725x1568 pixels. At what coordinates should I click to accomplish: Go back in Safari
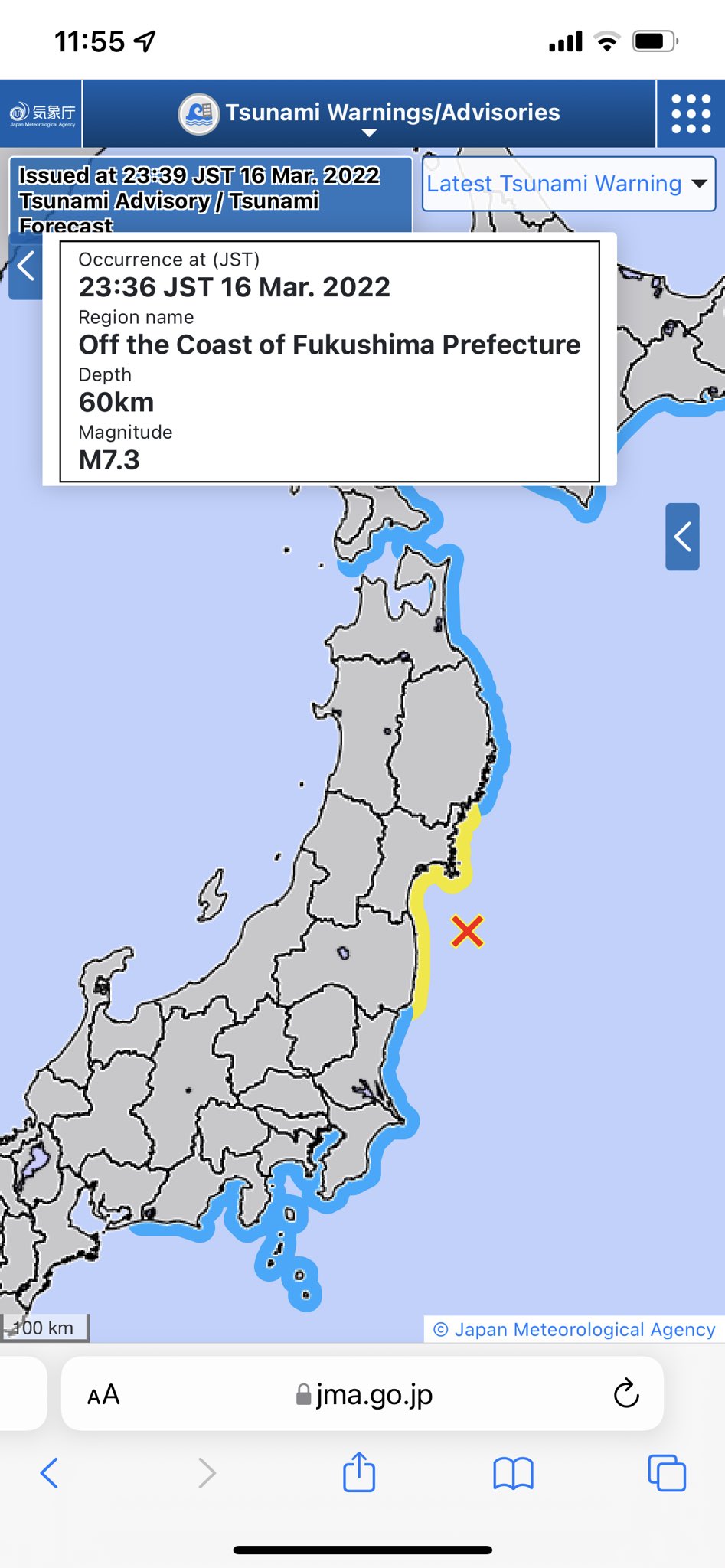49,1472
